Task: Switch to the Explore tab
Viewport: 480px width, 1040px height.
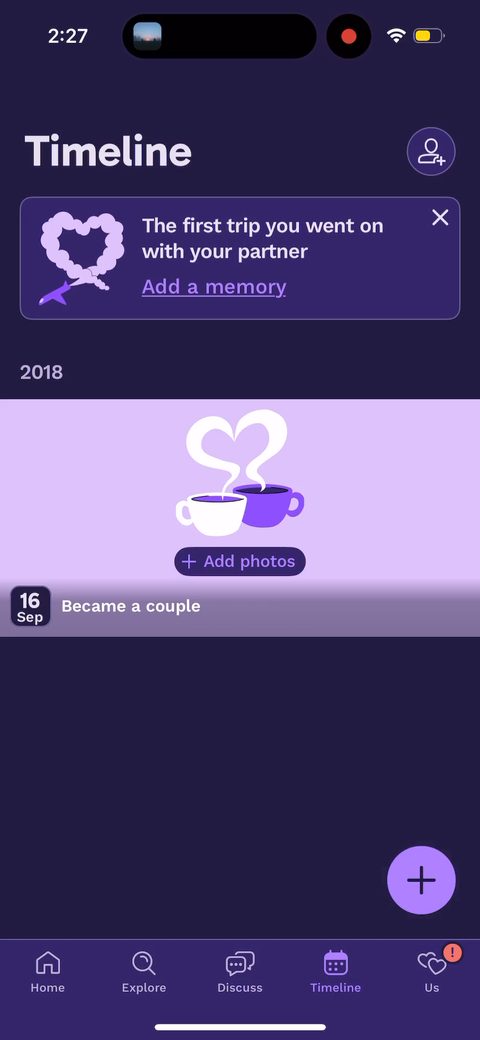Action: [144, 972]
